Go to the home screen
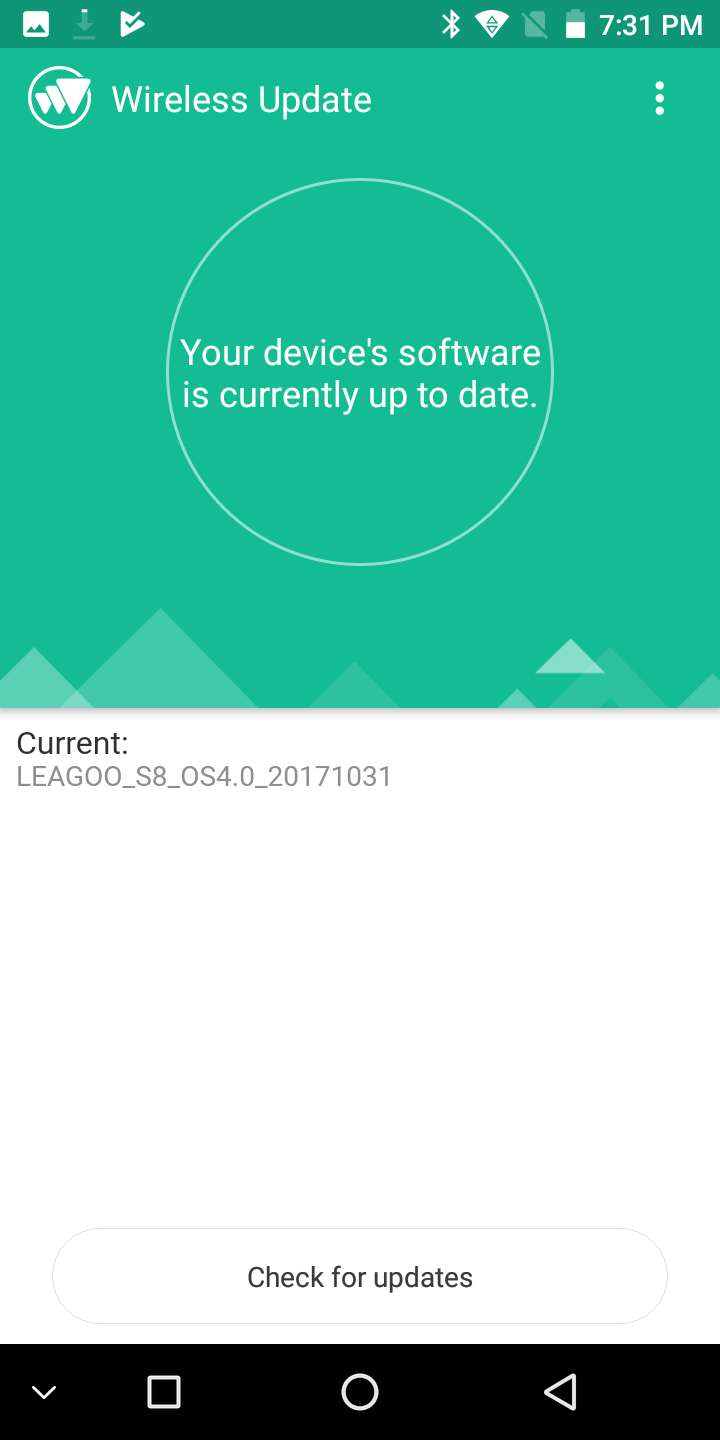This screenshot has width=720, height=1440. (x=360, y=1392)
